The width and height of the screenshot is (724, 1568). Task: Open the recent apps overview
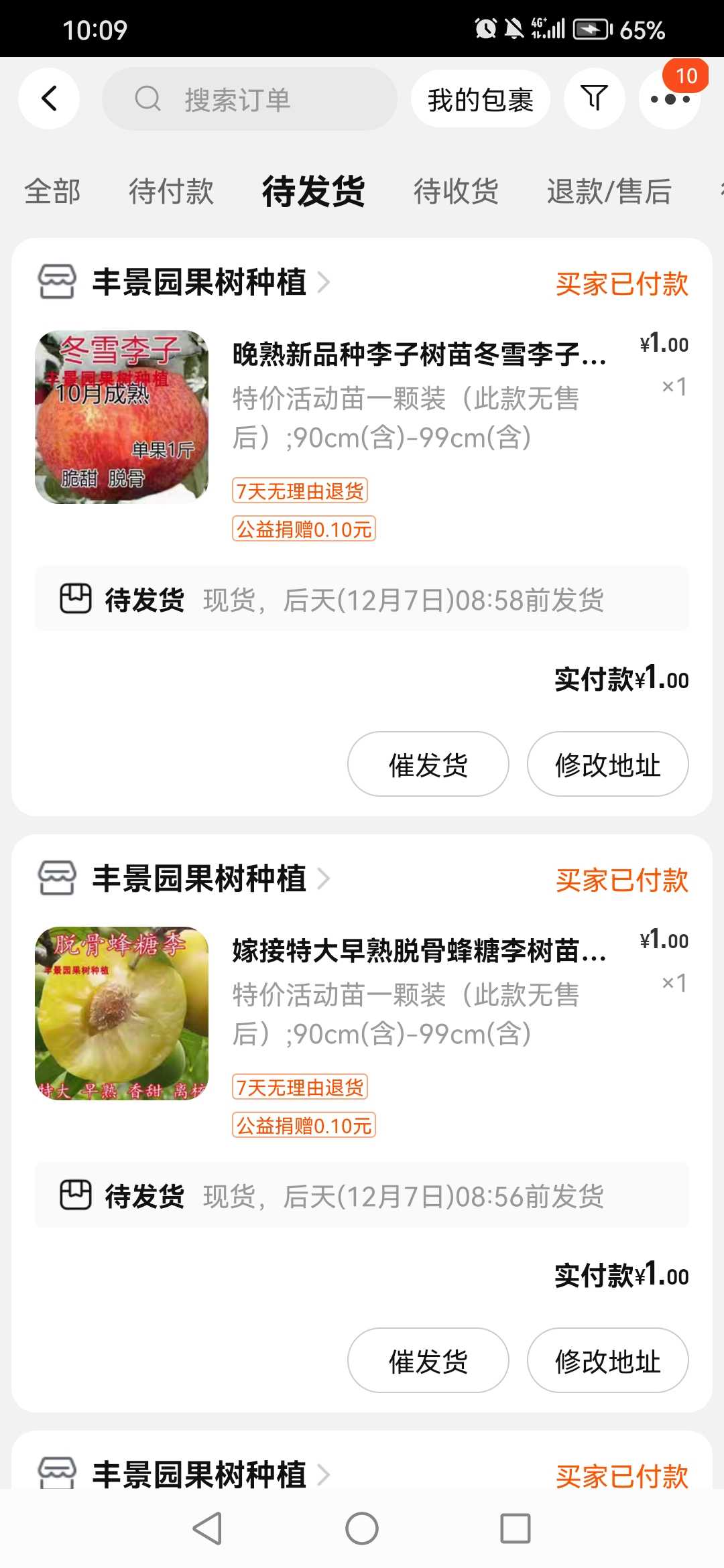pyautogui.click(x=515, y=1529)
